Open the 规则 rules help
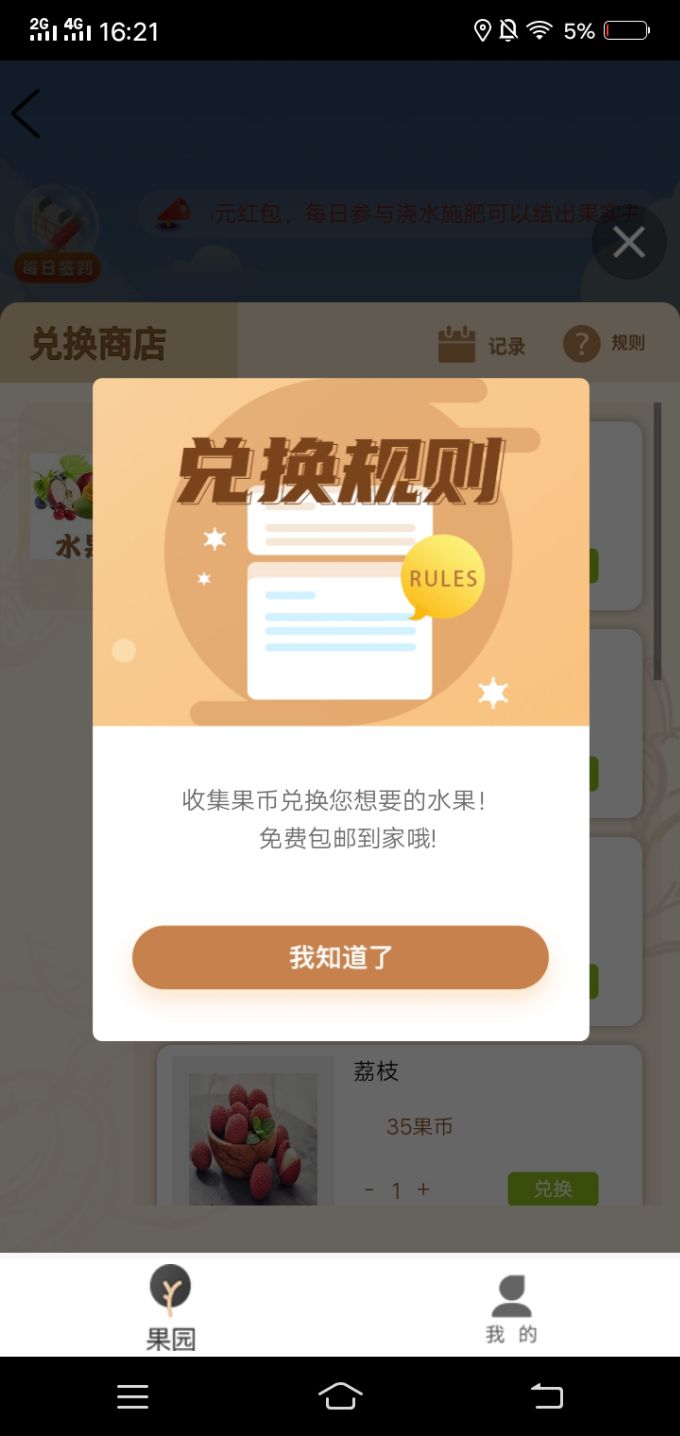The width and height of the screenshot is (680, 1436). pos(604,343)
